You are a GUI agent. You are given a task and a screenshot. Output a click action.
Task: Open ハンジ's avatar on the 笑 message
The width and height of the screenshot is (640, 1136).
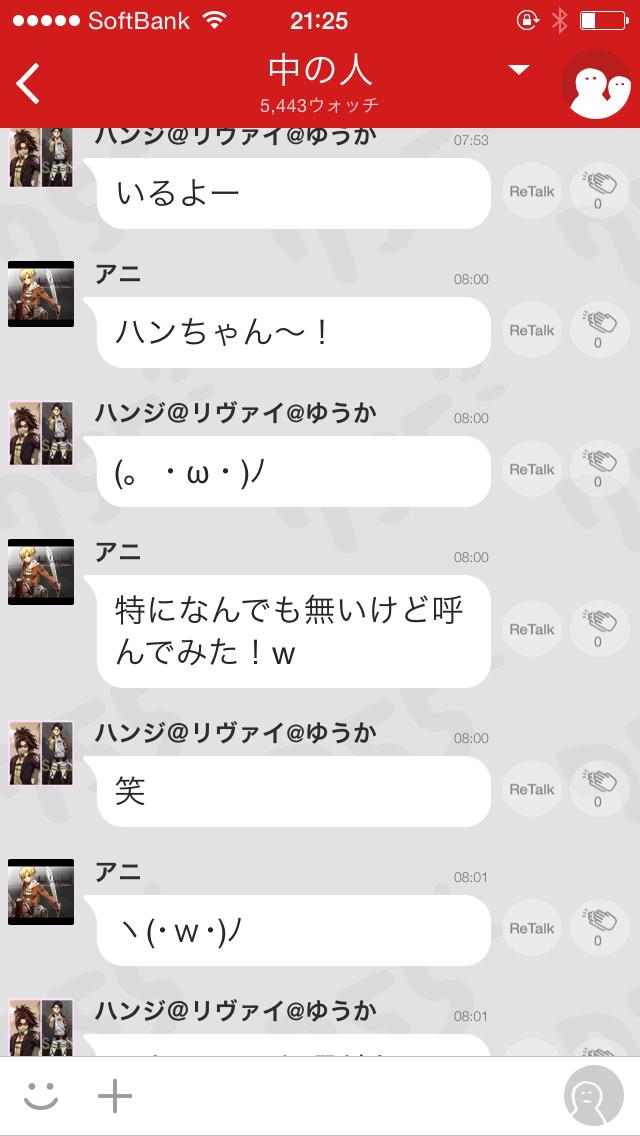41,753
